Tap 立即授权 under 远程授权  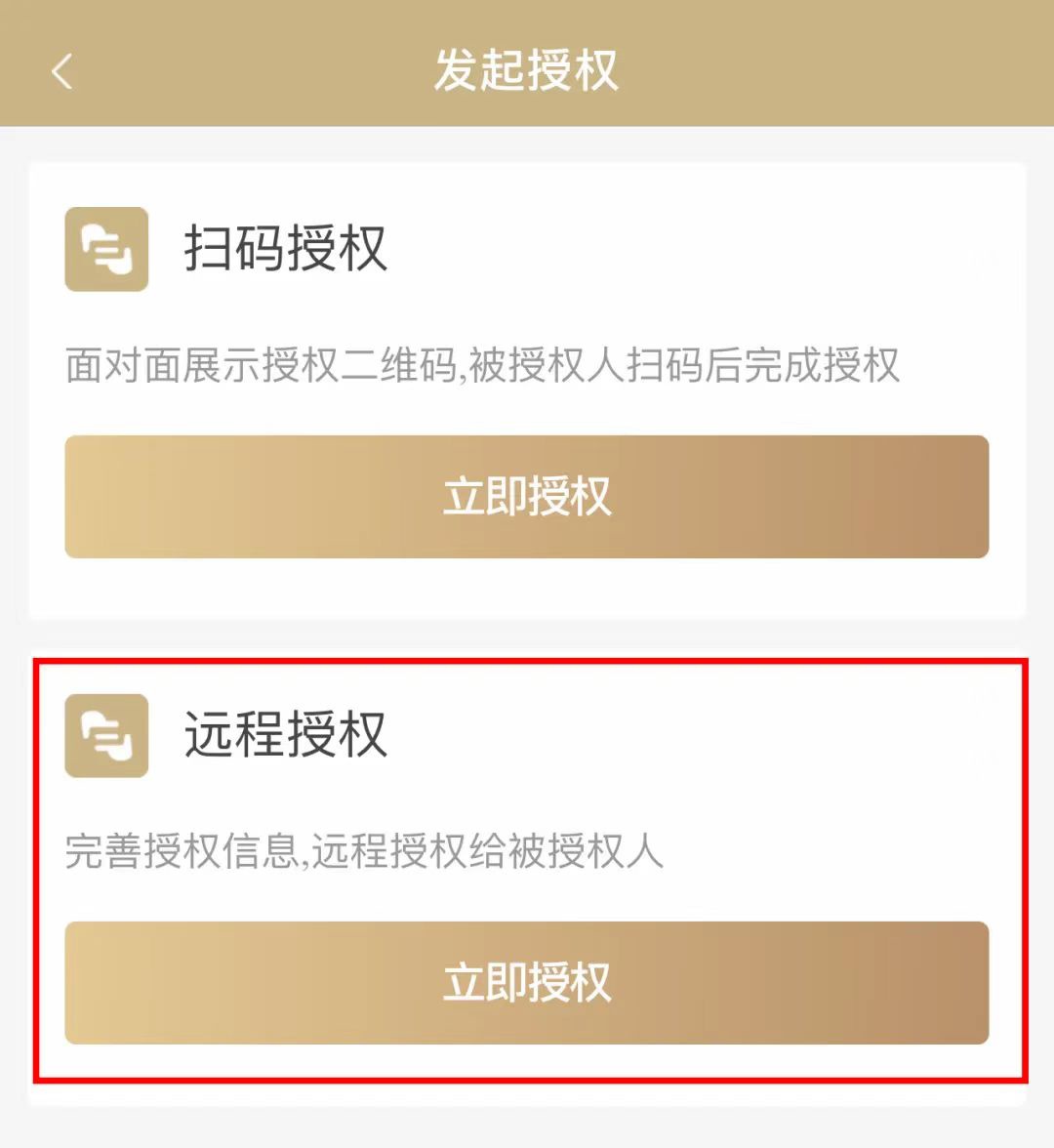pyautogui.click(x=527, y=983)
